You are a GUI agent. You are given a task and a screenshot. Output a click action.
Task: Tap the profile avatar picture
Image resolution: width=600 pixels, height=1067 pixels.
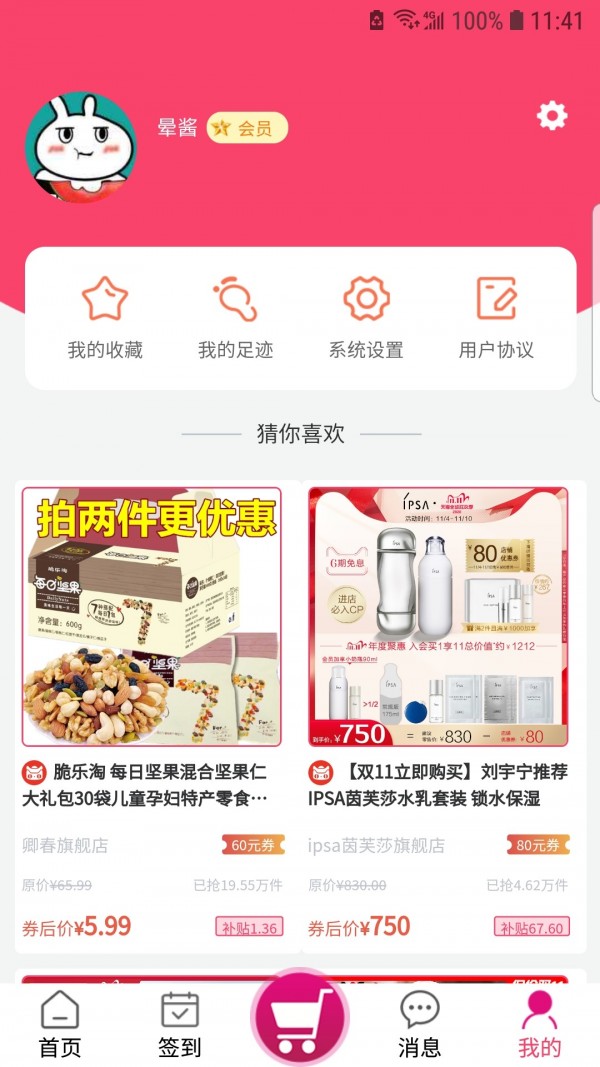coord(80,148)
